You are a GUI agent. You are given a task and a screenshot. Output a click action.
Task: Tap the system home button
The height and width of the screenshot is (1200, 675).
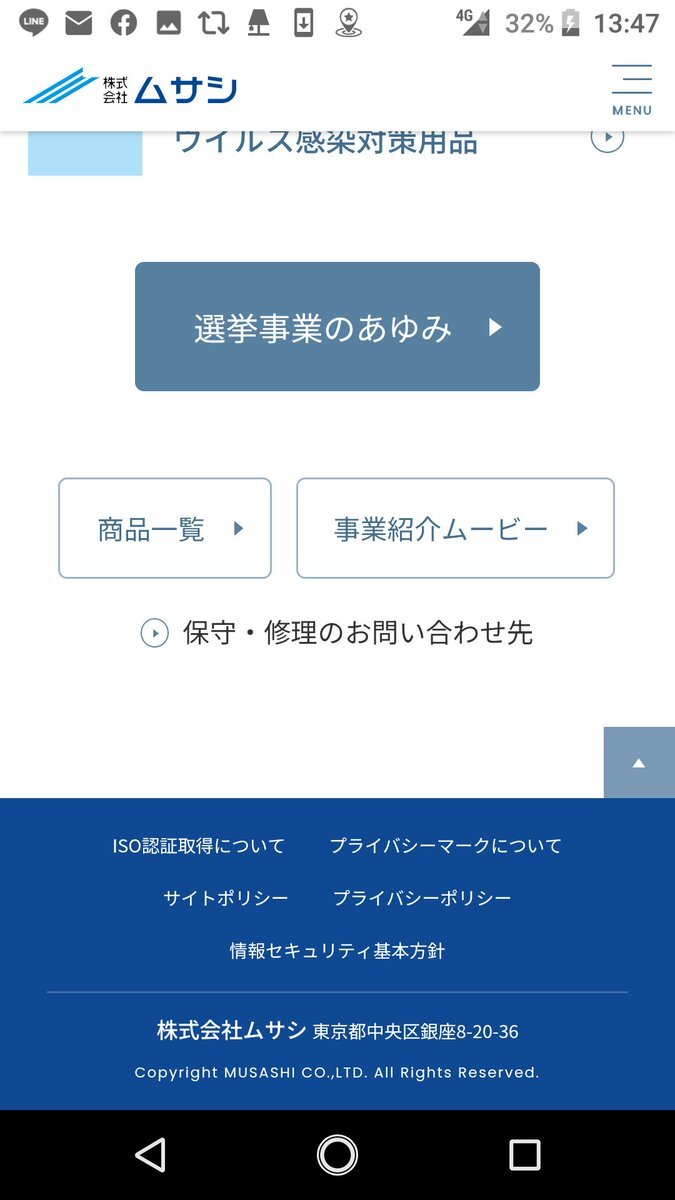(x=337, y=1155)
